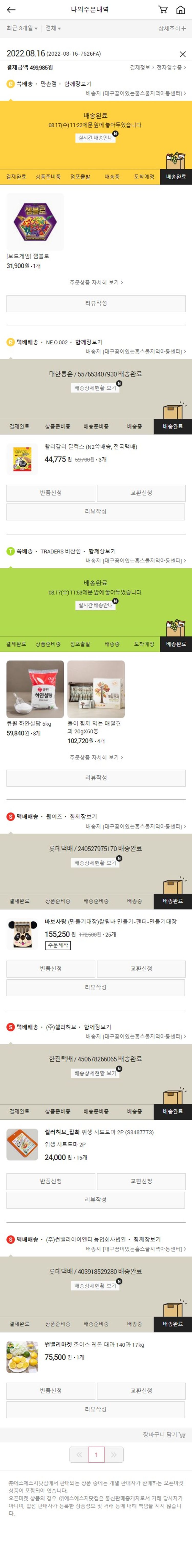
Task: Go back using the top-left arrow
Action: [x=11, y=10]
